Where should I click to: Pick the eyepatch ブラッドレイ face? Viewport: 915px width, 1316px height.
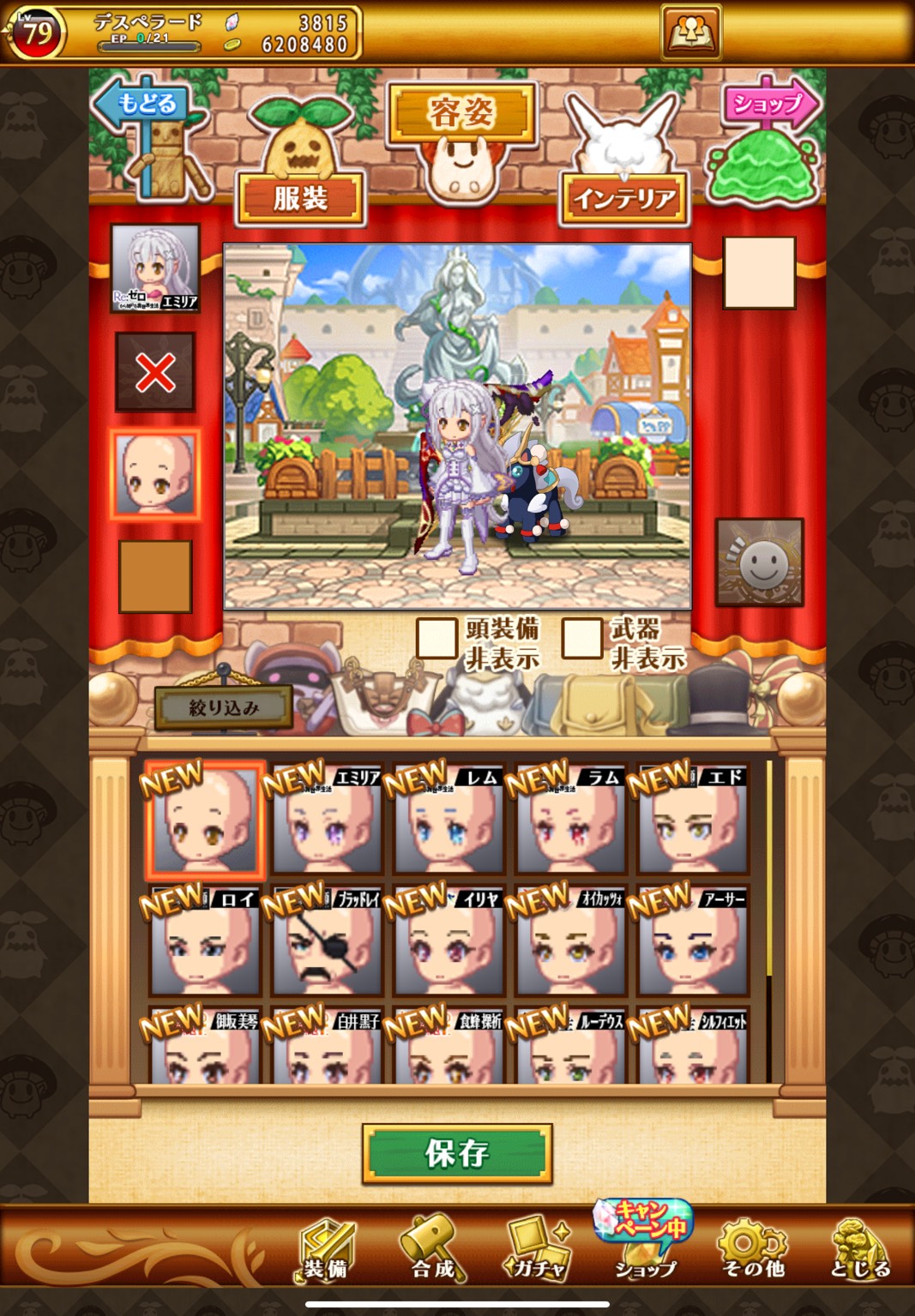(x=326, y=941)
